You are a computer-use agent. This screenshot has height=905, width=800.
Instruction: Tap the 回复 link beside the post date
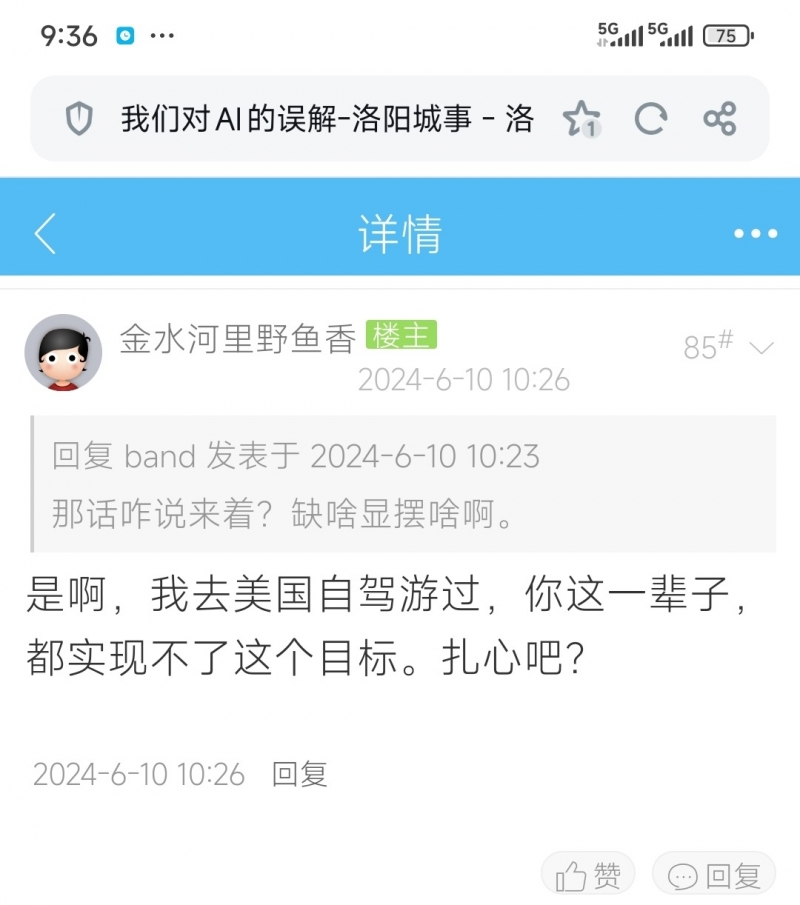(300, 774)
